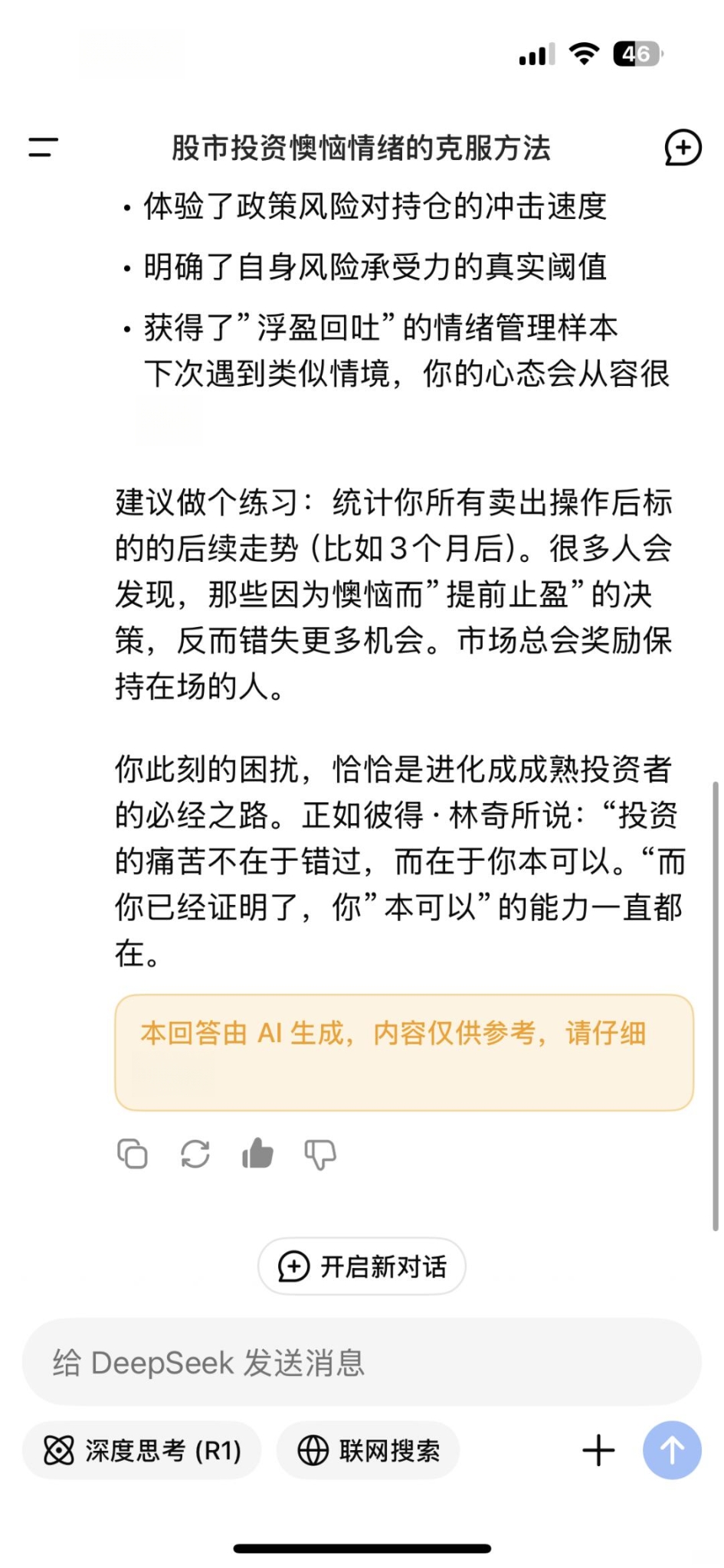
Task: Send the message with arrow button
Action: click(x=672, y=1450)
